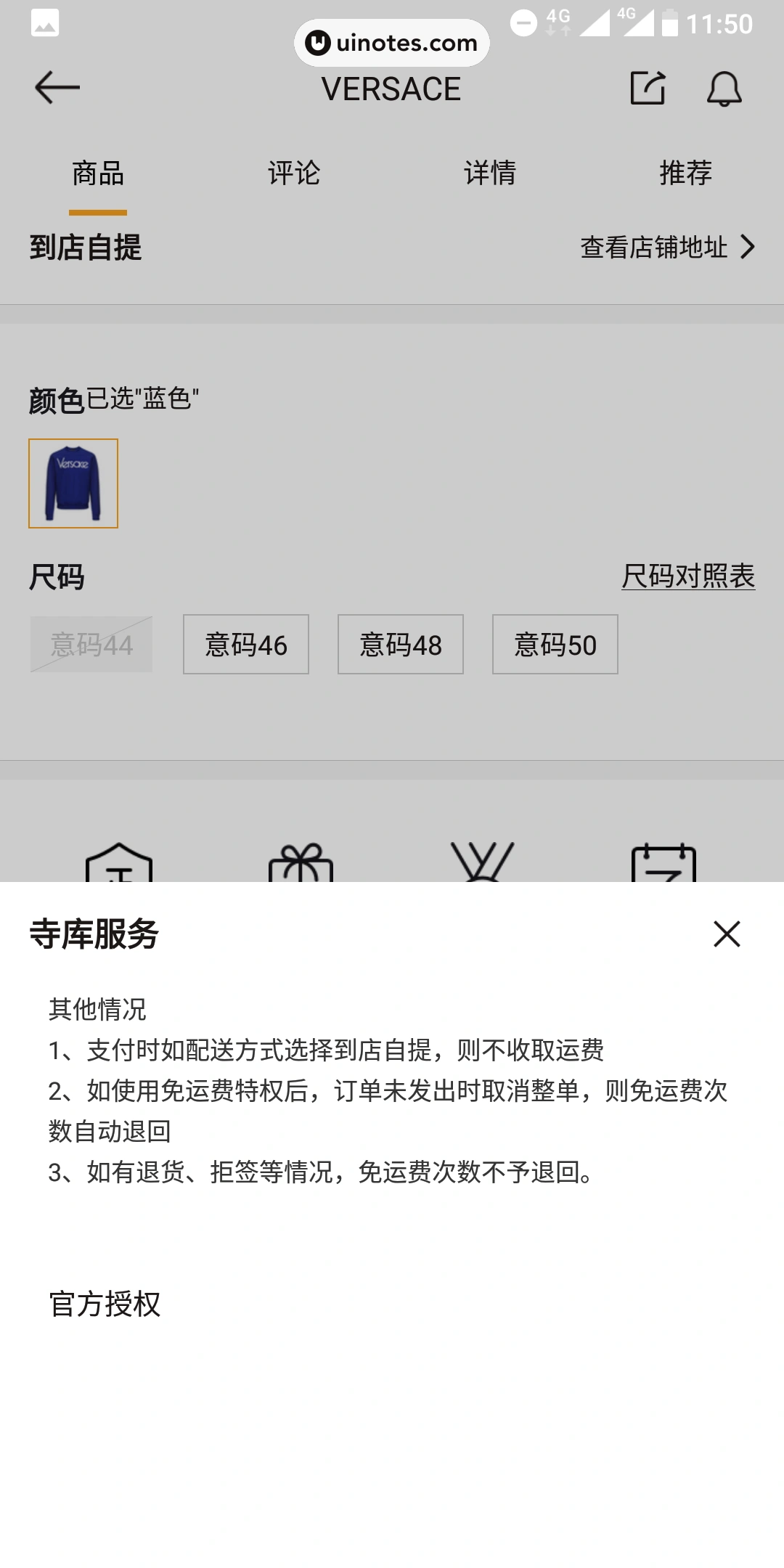Pick size 意码50
The width and height of the screenshot is (784, 1568).
click(x=555, y=645)
